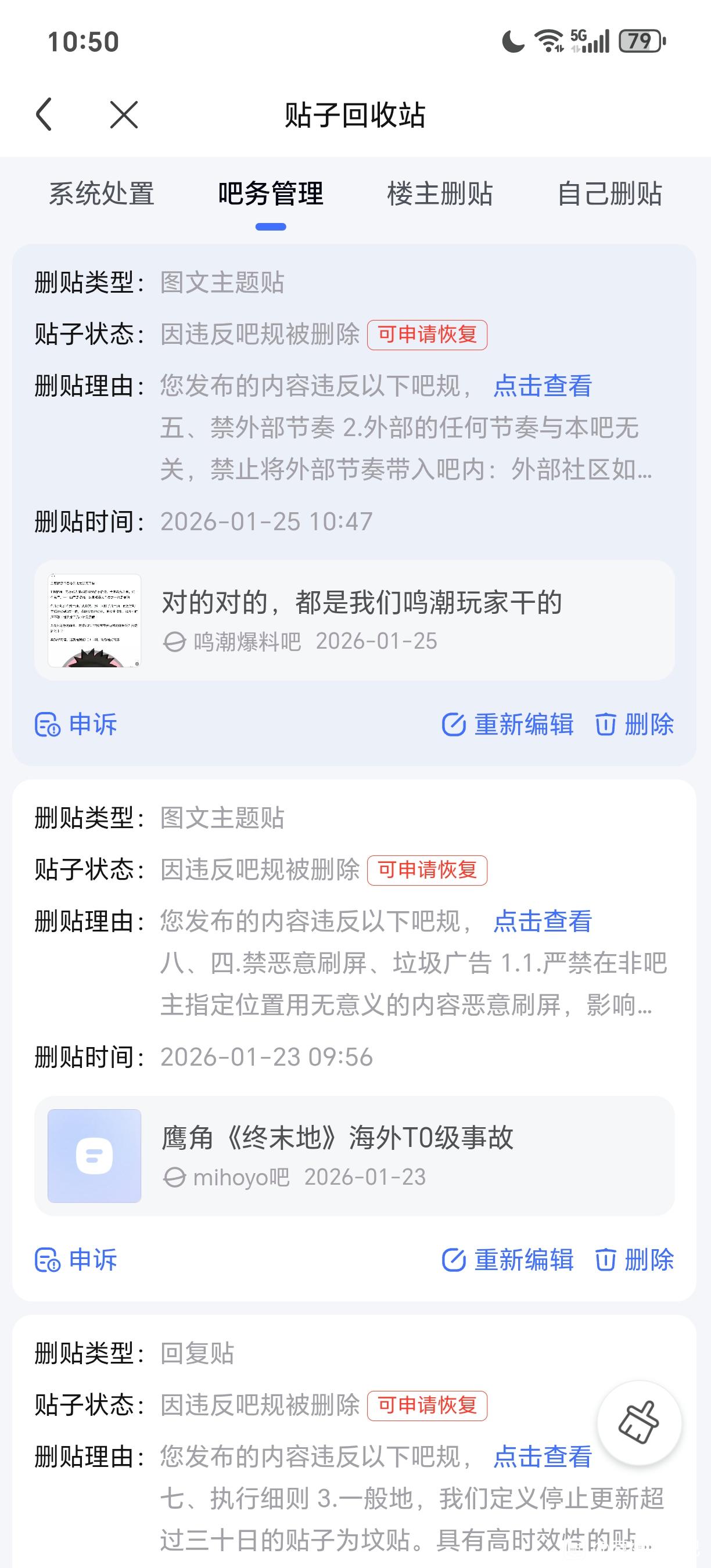Image resolution: width=711 pixels, height=1568 pixels.
Task: Delete the 鸣潮爆料吧 post permanently
Action: 634,724
